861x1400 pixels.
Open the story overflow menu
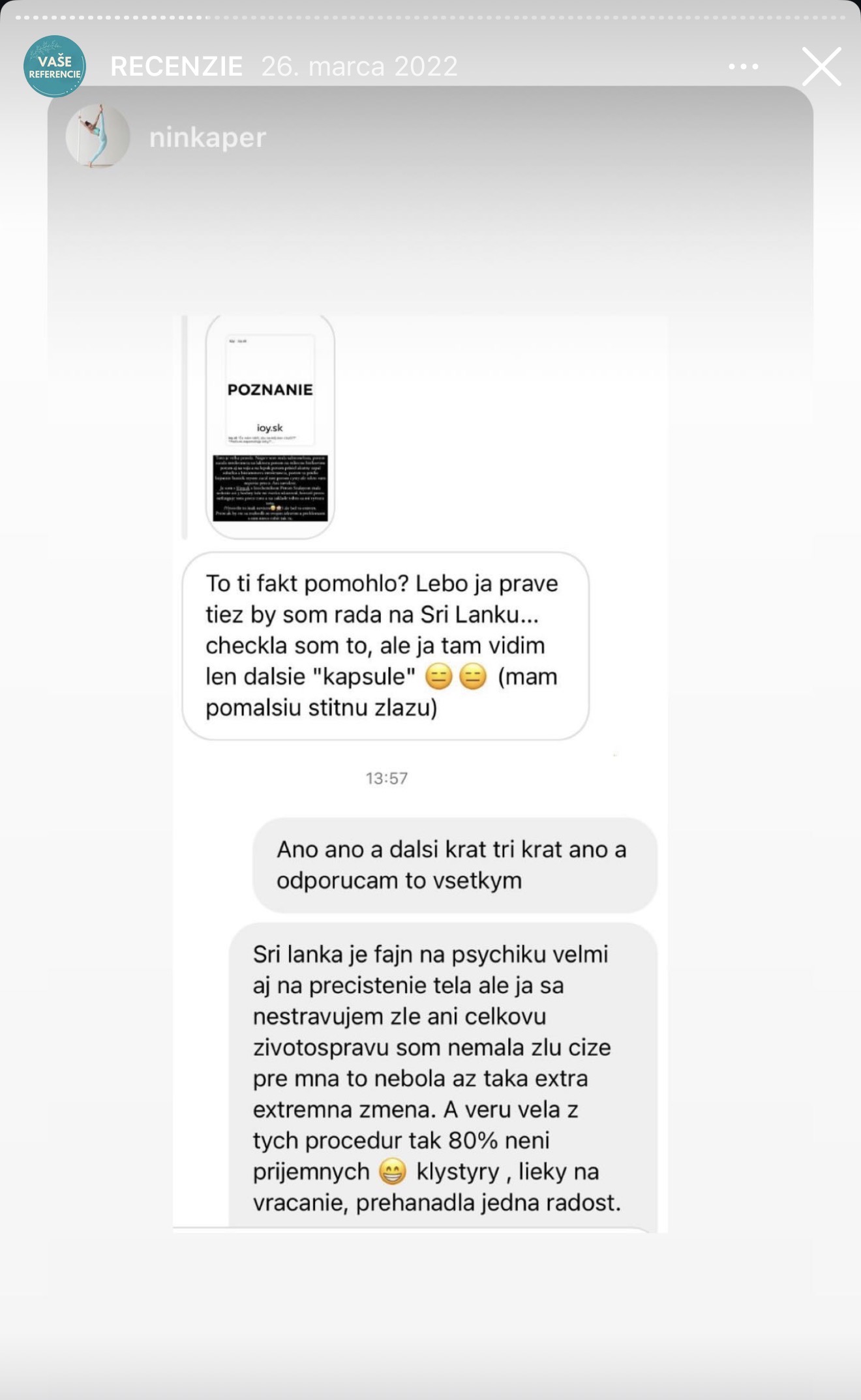(743, 67)
